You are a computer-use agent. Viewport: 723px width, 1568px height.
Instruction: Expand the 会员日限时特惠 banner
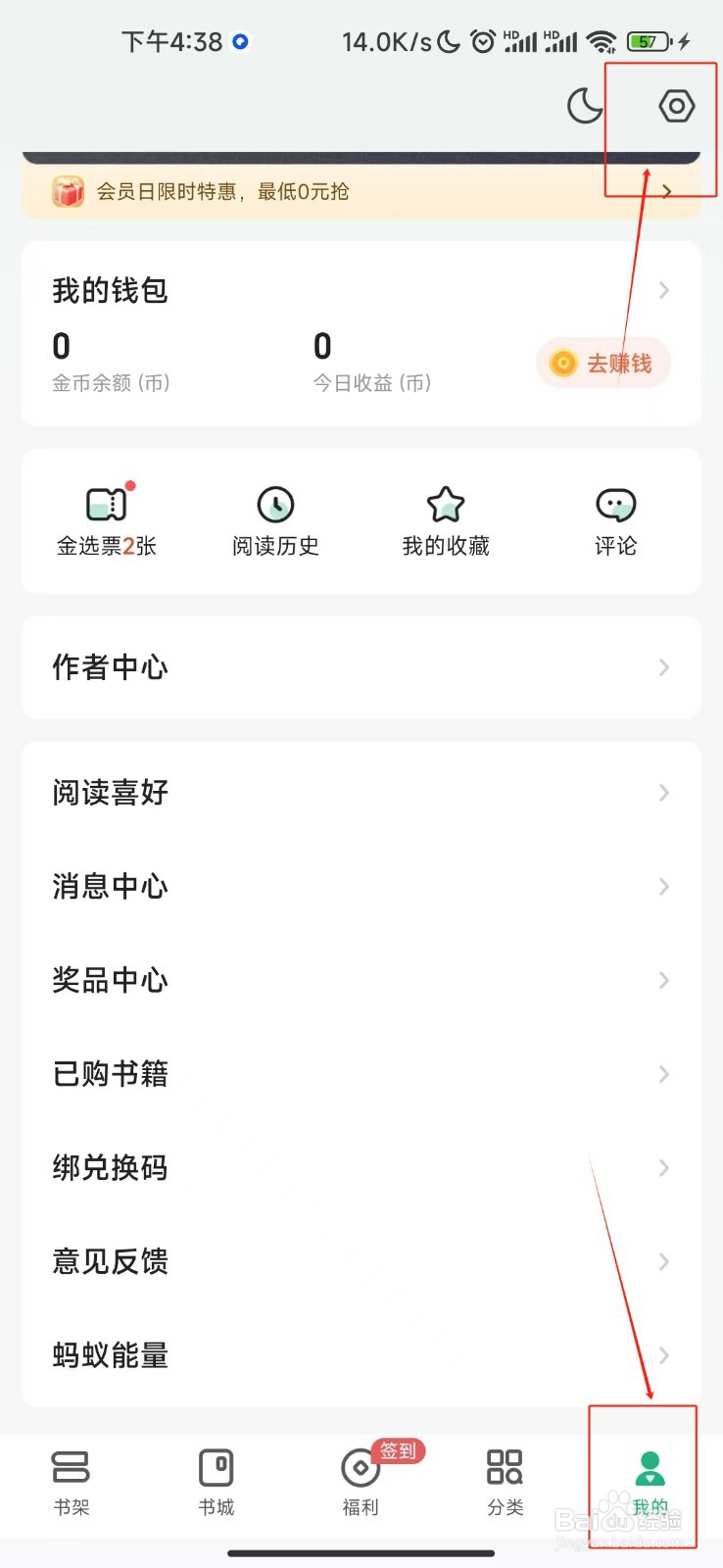(x=361, y=191)
